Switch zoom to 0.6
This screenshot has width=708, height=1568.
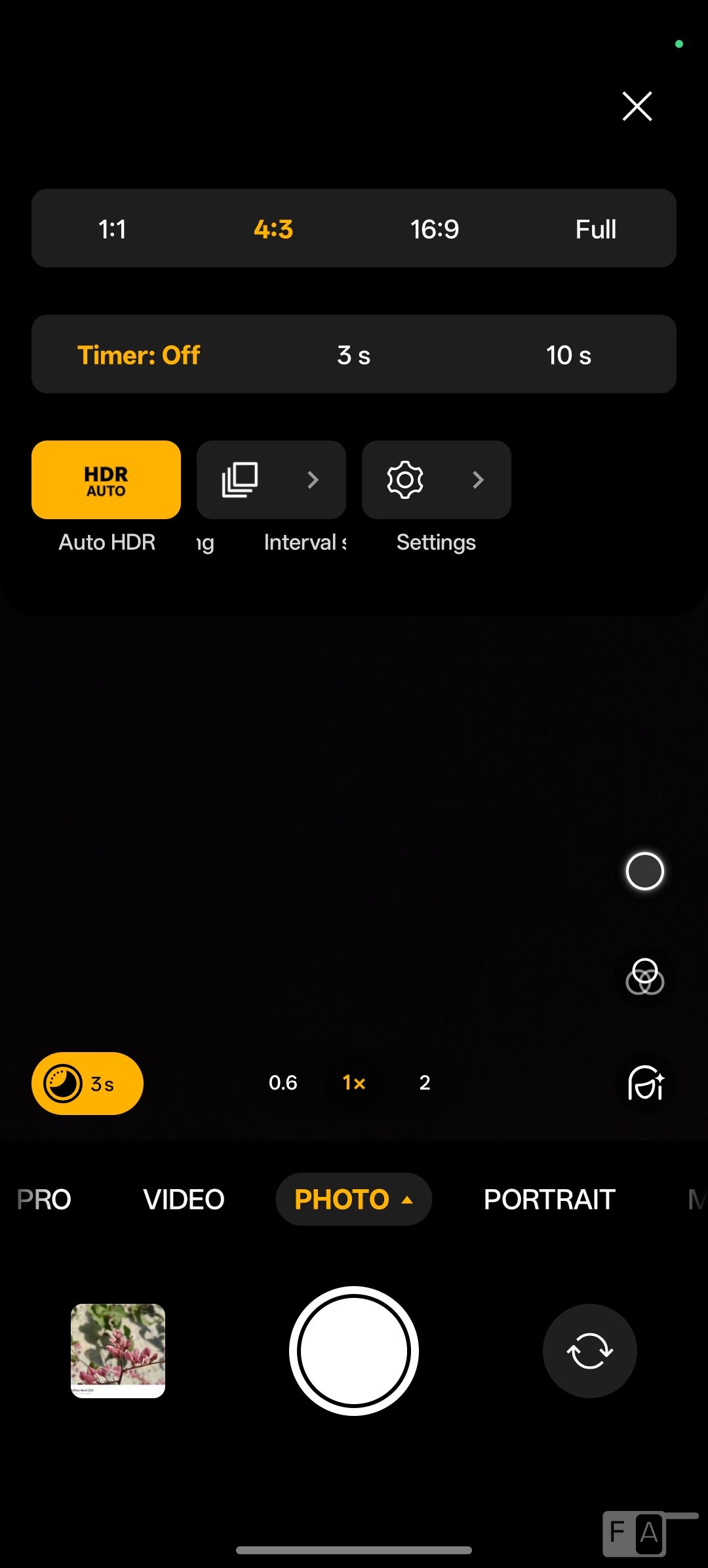coord(283,1083)
